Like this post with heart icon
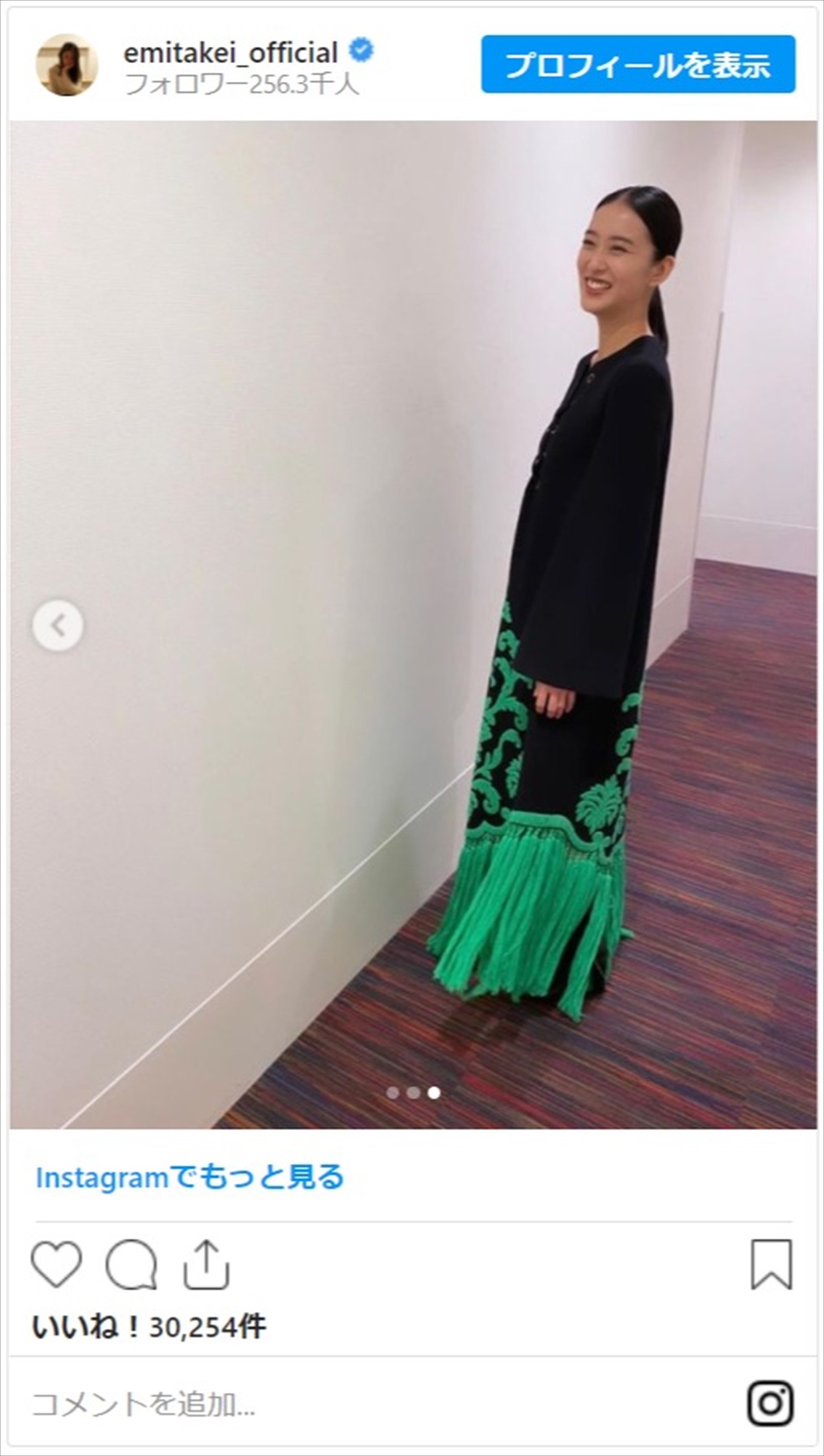The width and height of the screenshot is (824, 1456). point(57,1264)
